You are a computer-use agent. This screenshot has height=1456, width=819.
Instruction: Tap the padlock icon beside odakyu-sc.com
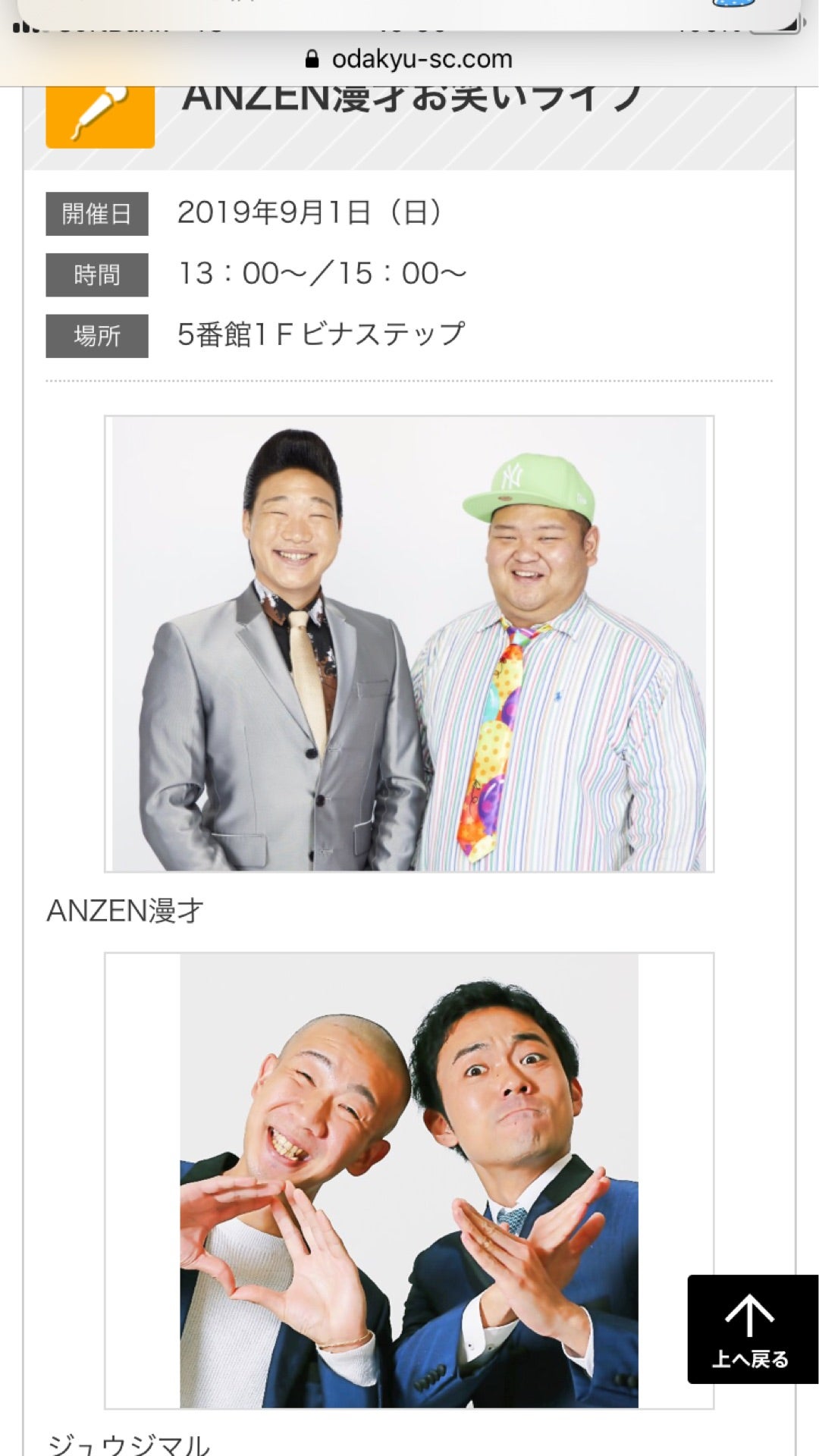click(x=312, y=58)
